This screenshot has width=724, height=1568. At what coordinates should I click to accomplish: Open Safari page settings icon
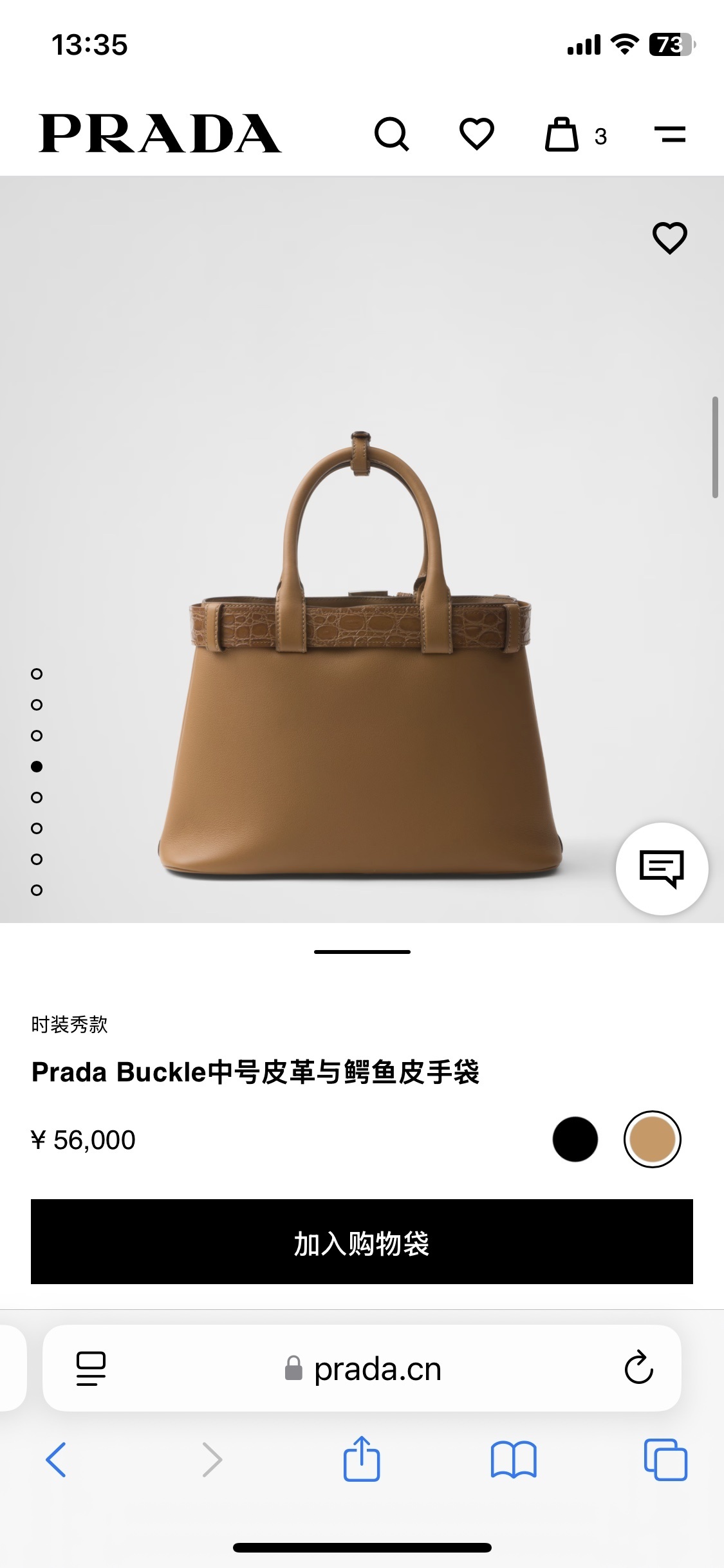(91, 1368)
